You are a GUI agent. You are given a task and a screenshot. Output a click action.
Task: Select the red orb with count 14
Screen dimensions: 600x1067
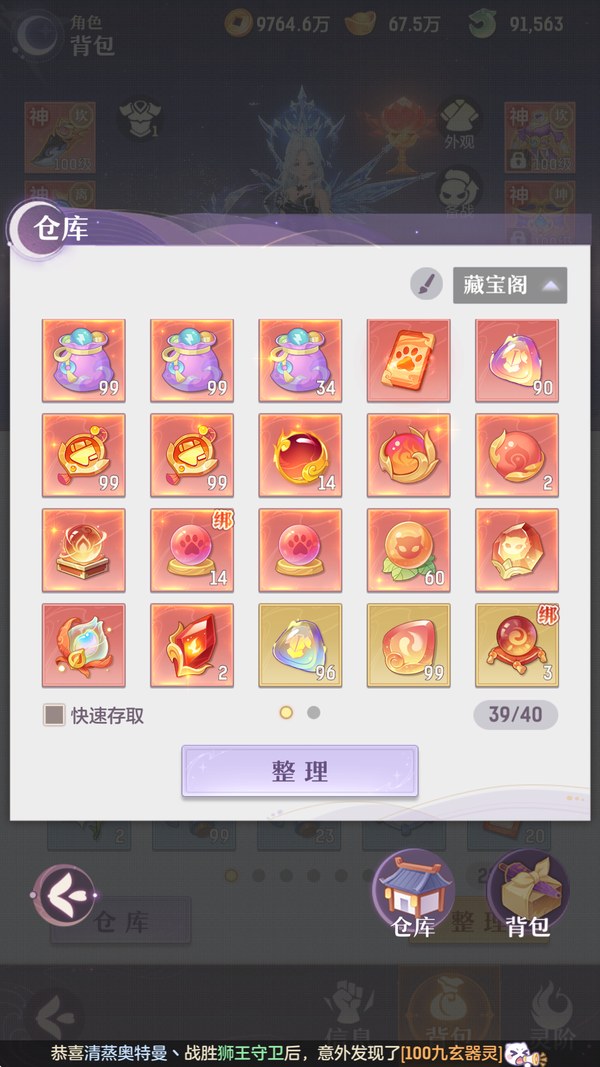coord(300,455)
